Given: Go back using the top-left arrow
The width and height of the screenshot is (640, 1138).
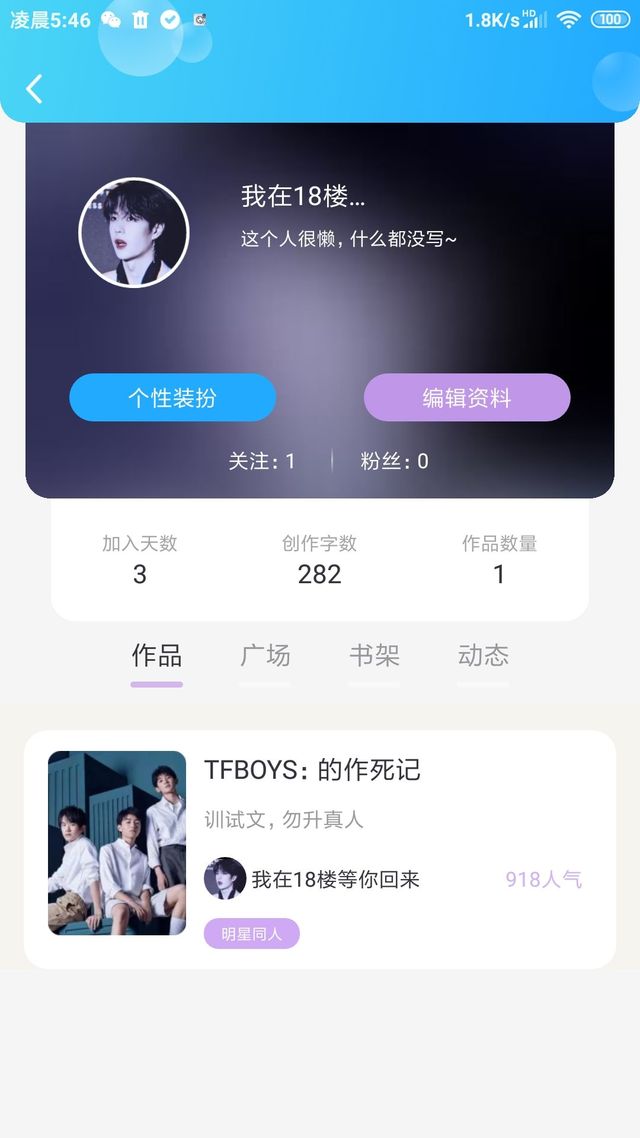Looking at the screenshot, I should point(35,89).
